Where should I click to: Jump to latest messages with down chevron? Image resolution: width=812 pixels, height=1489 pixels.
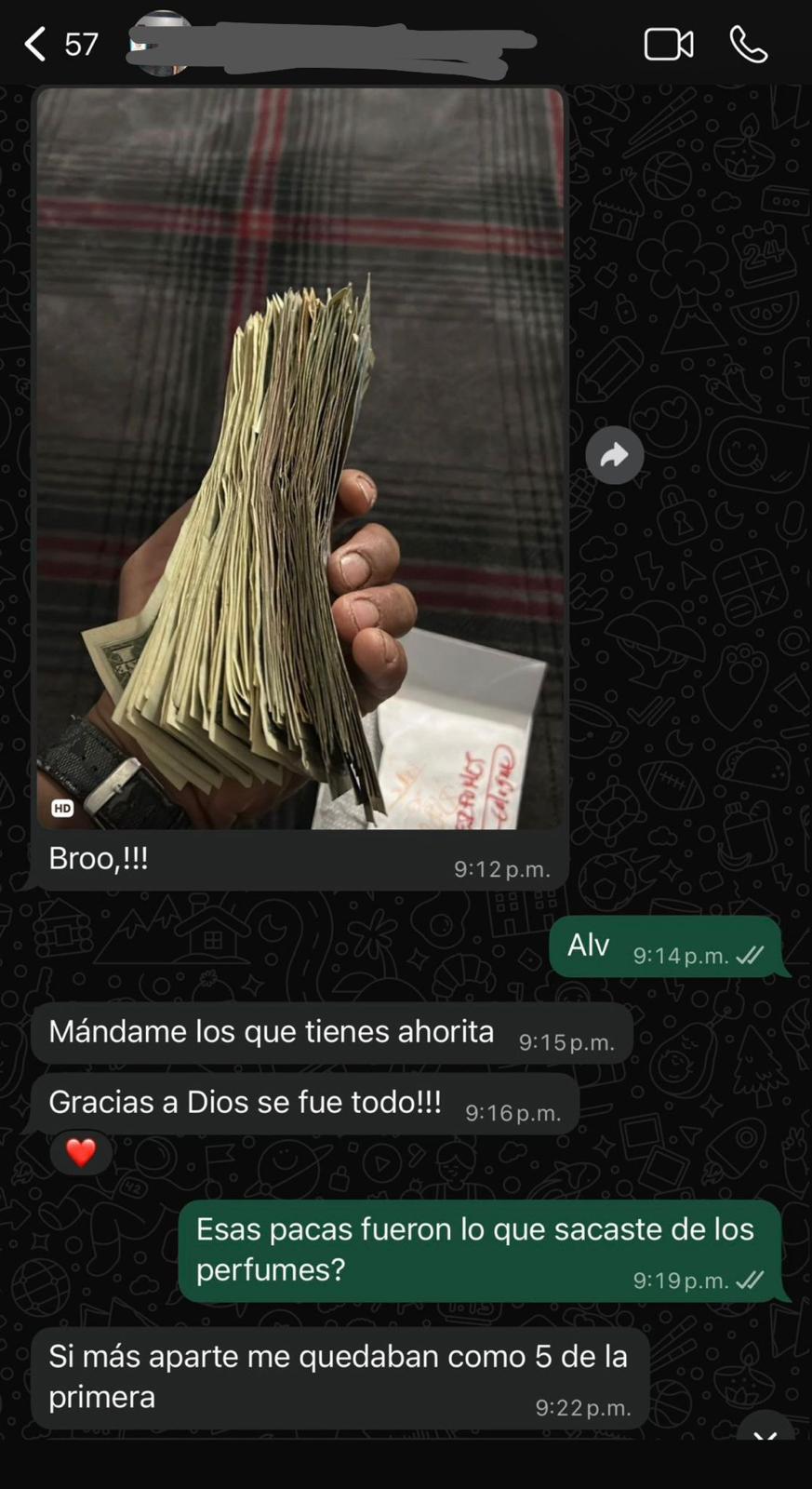coord(765,1431)
